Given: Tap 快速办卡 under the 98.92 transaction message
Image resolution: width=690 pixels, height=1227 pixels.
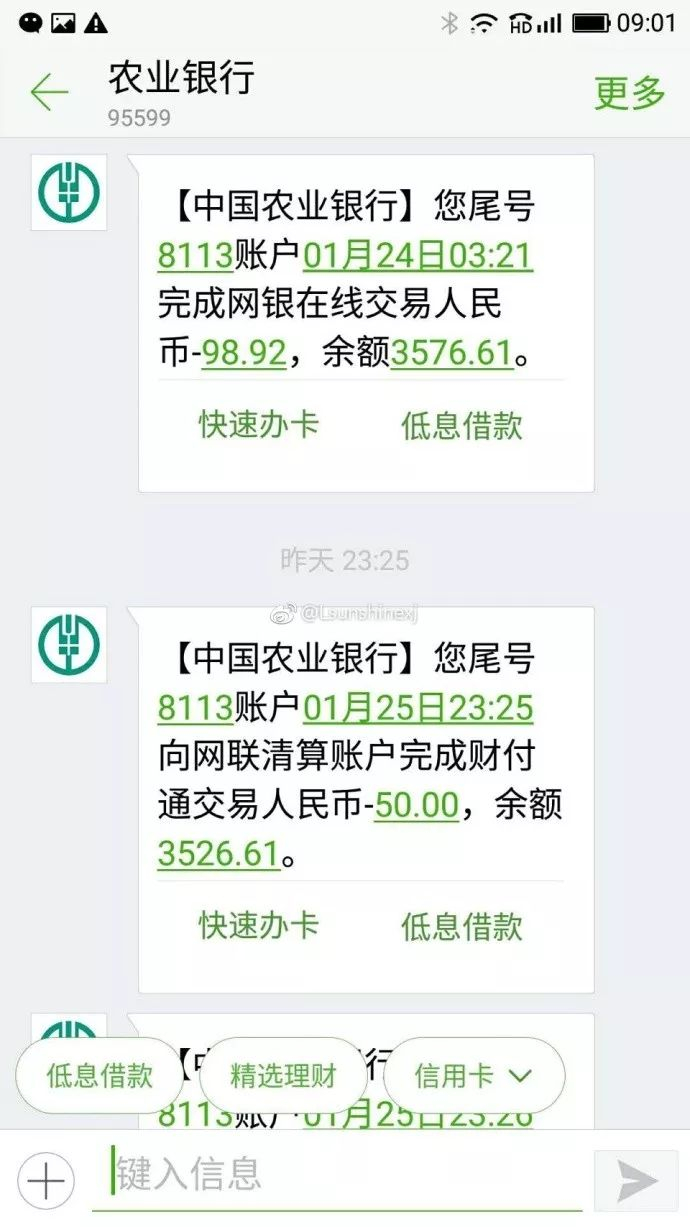Looking at the screenshot, I should click(x=258, y=424).
